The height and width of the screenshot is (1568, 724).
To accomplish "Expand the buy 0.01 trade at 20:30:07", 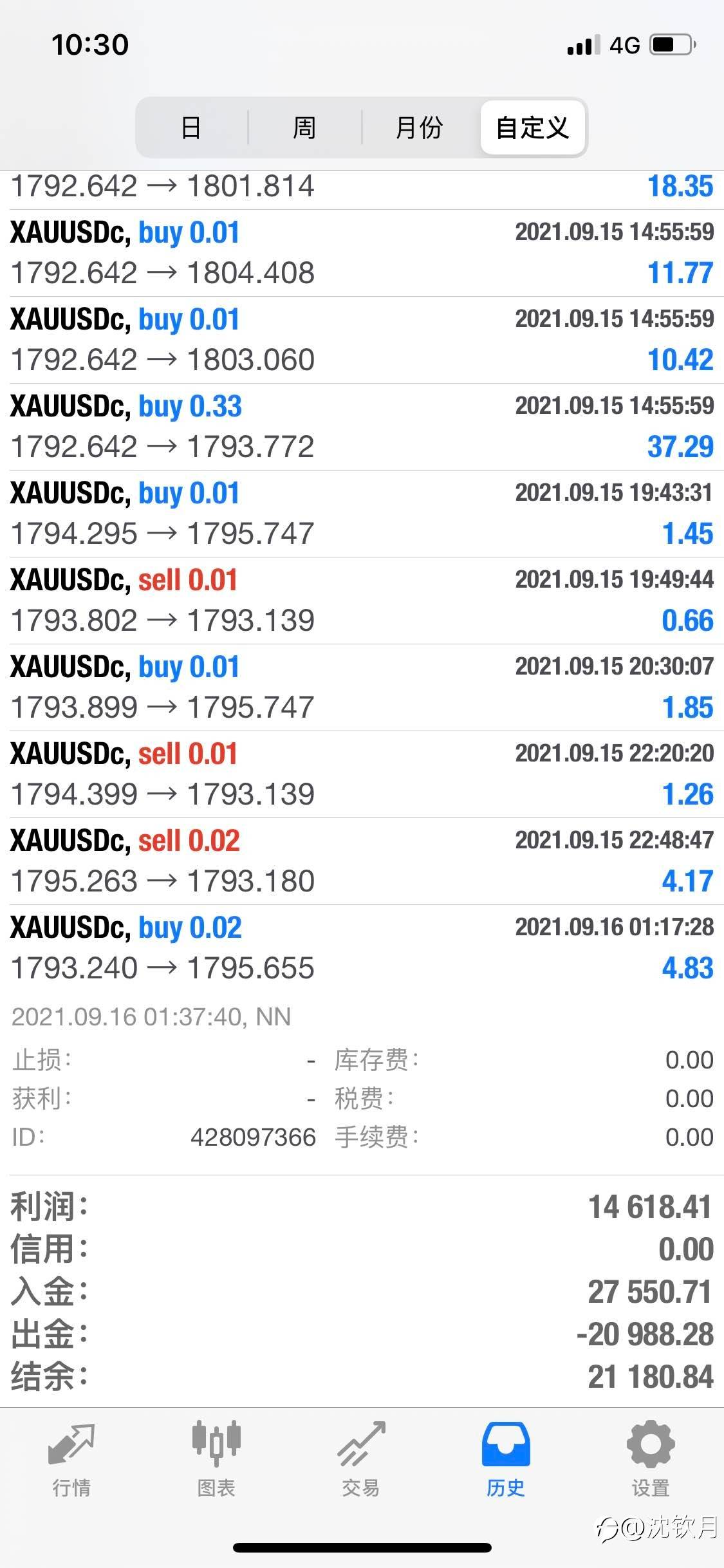I will click(x=362, y=687).
